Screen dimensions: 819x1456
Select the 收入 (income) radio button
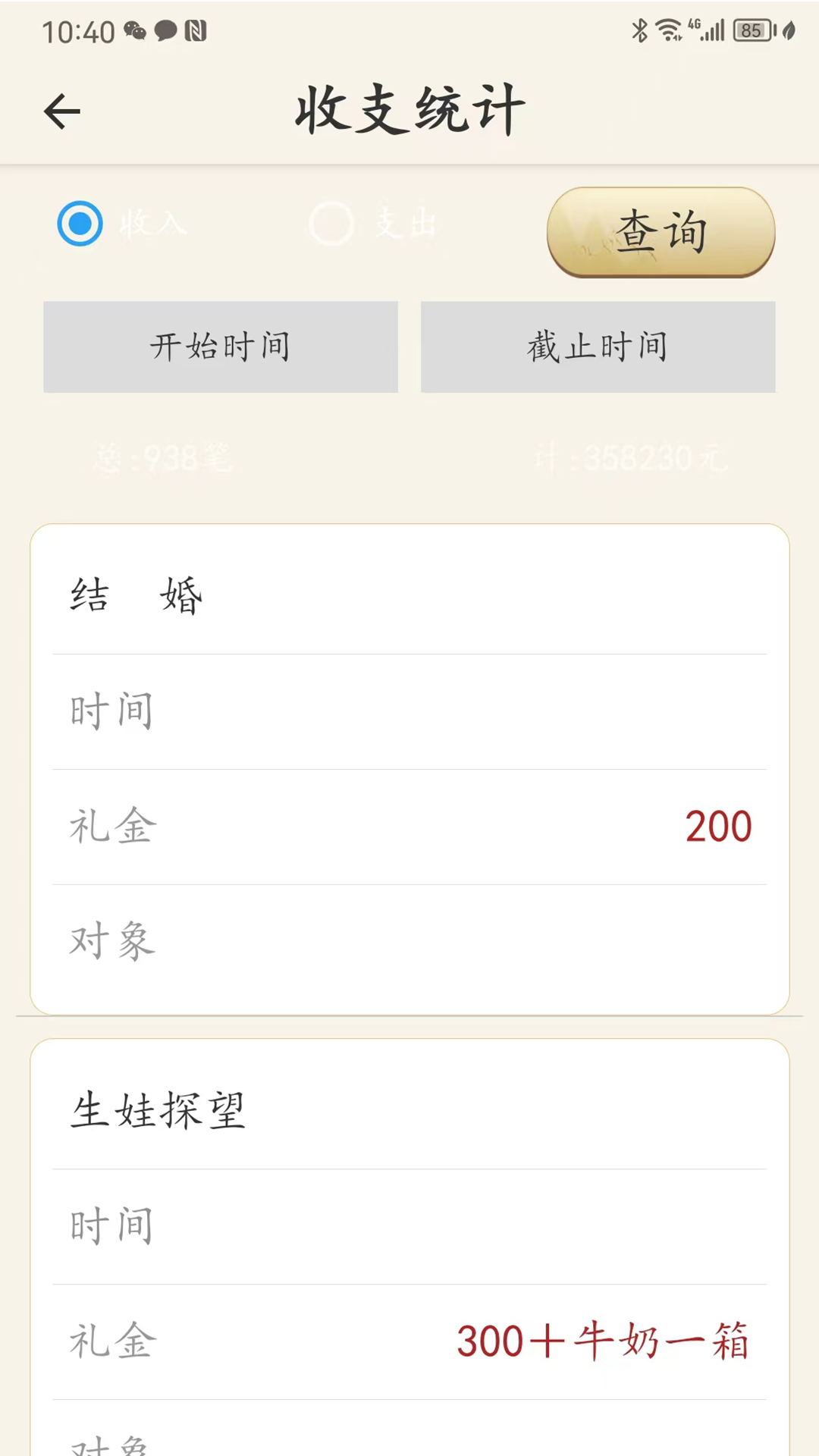80,224
